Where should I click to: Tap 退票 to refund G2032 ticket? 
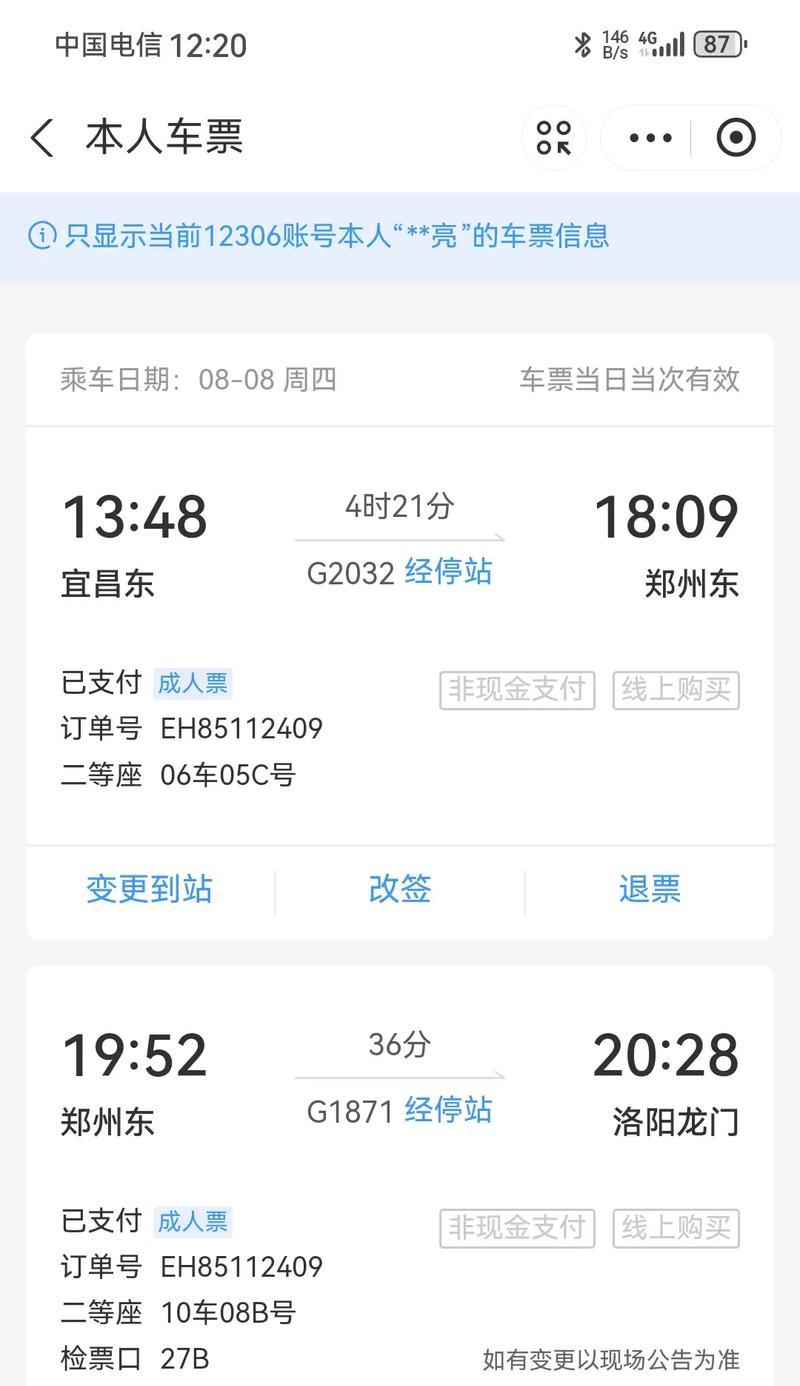click(649, 889)
